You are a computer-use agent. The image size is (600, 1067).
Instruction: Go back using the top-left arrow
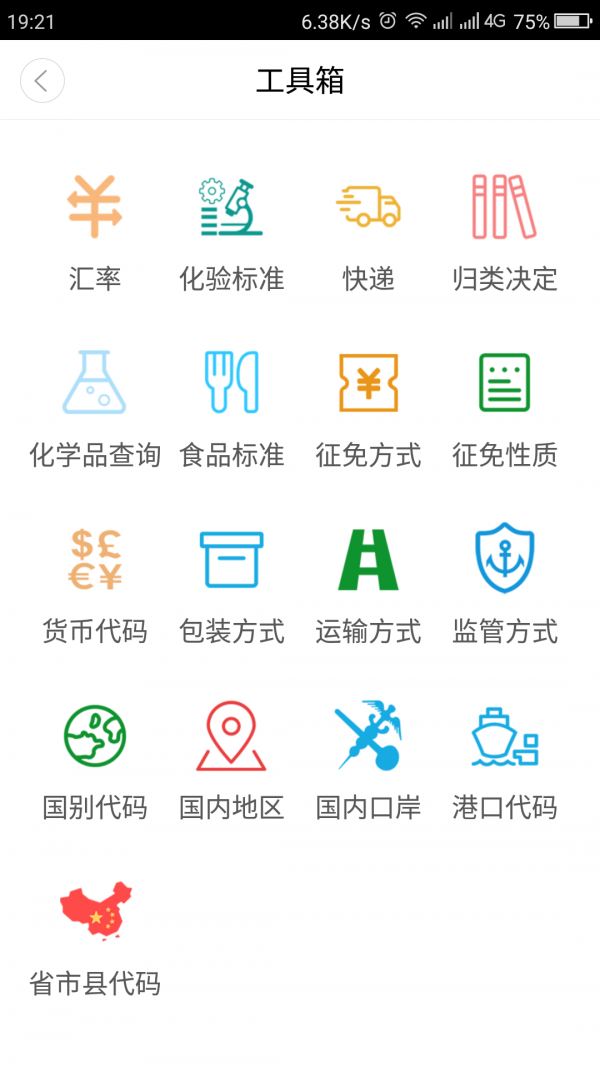(42, 81)
